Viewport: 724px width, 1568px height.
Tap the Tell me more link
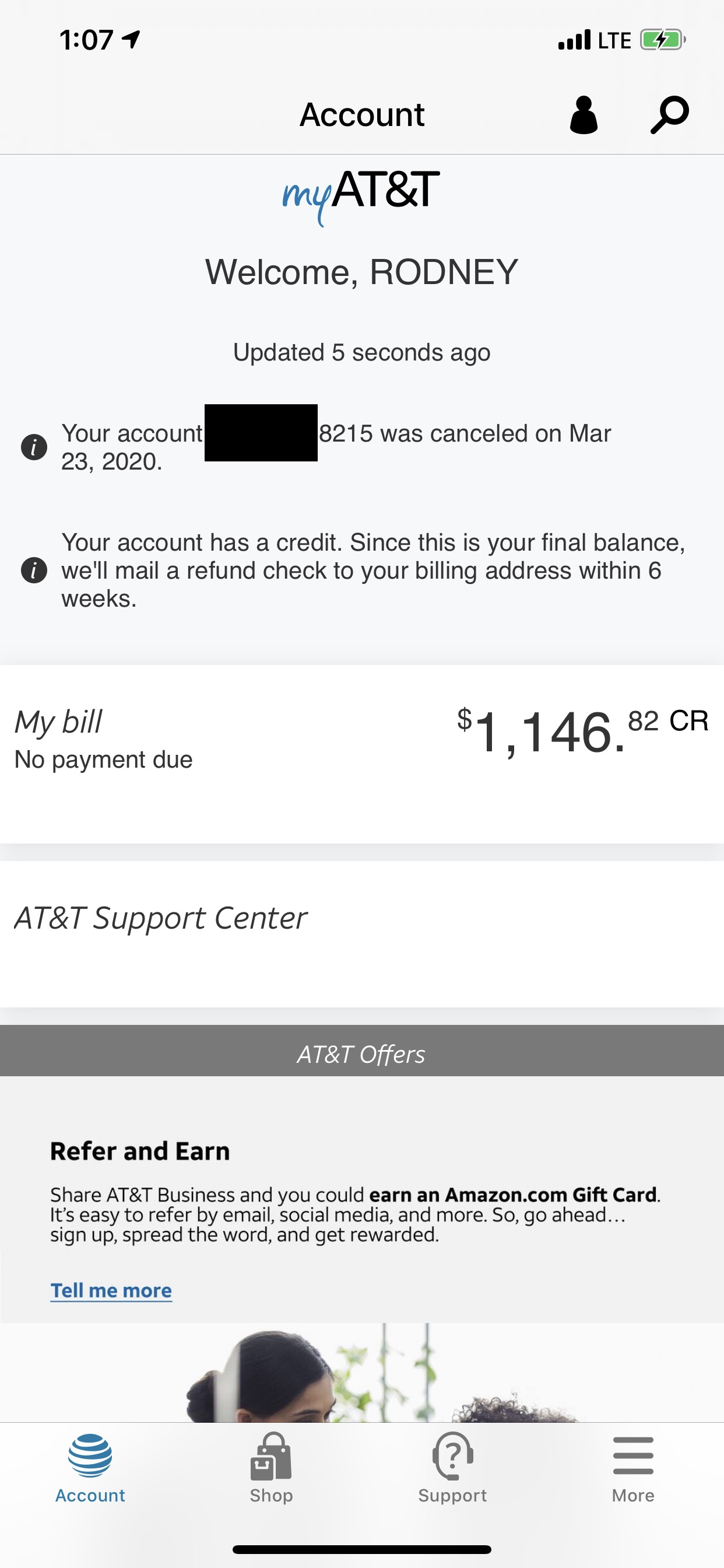[x=111, y=1290]
